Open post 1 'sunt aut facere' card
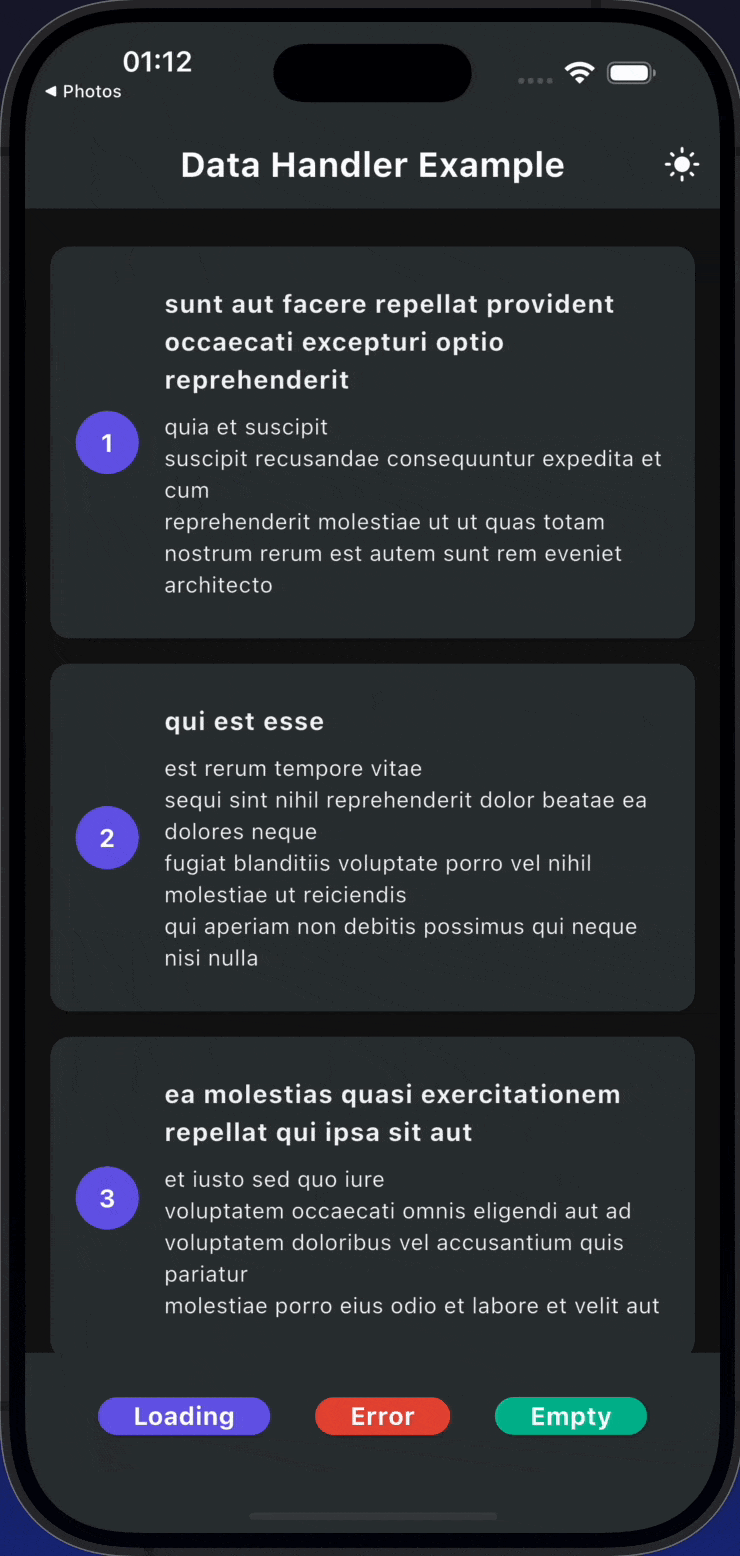 click(x=372, y=442)
